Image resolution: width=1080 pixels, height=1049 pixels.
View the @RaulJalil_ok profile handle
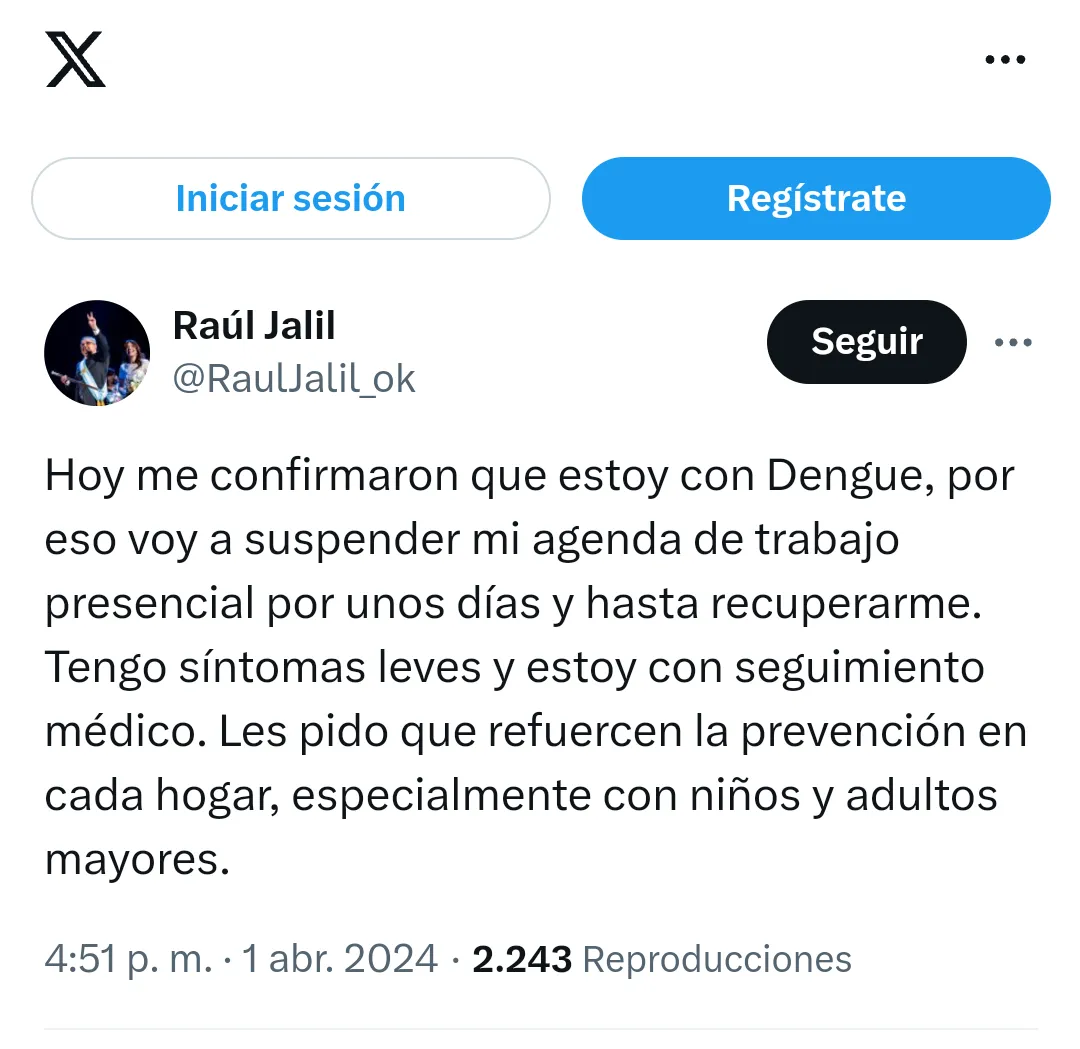click(294, 379)
